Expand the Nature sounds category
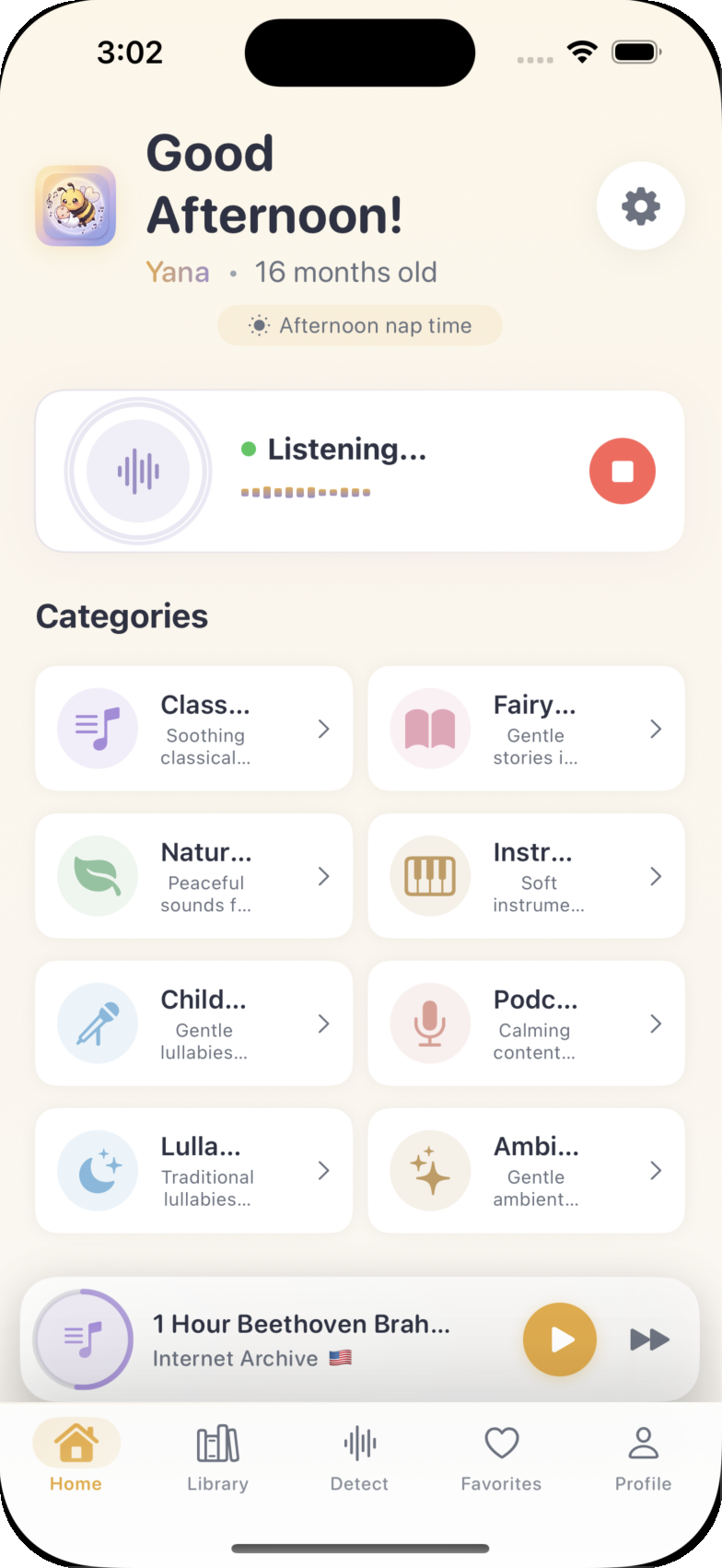The image size is (722, 1568). [323, 875]
